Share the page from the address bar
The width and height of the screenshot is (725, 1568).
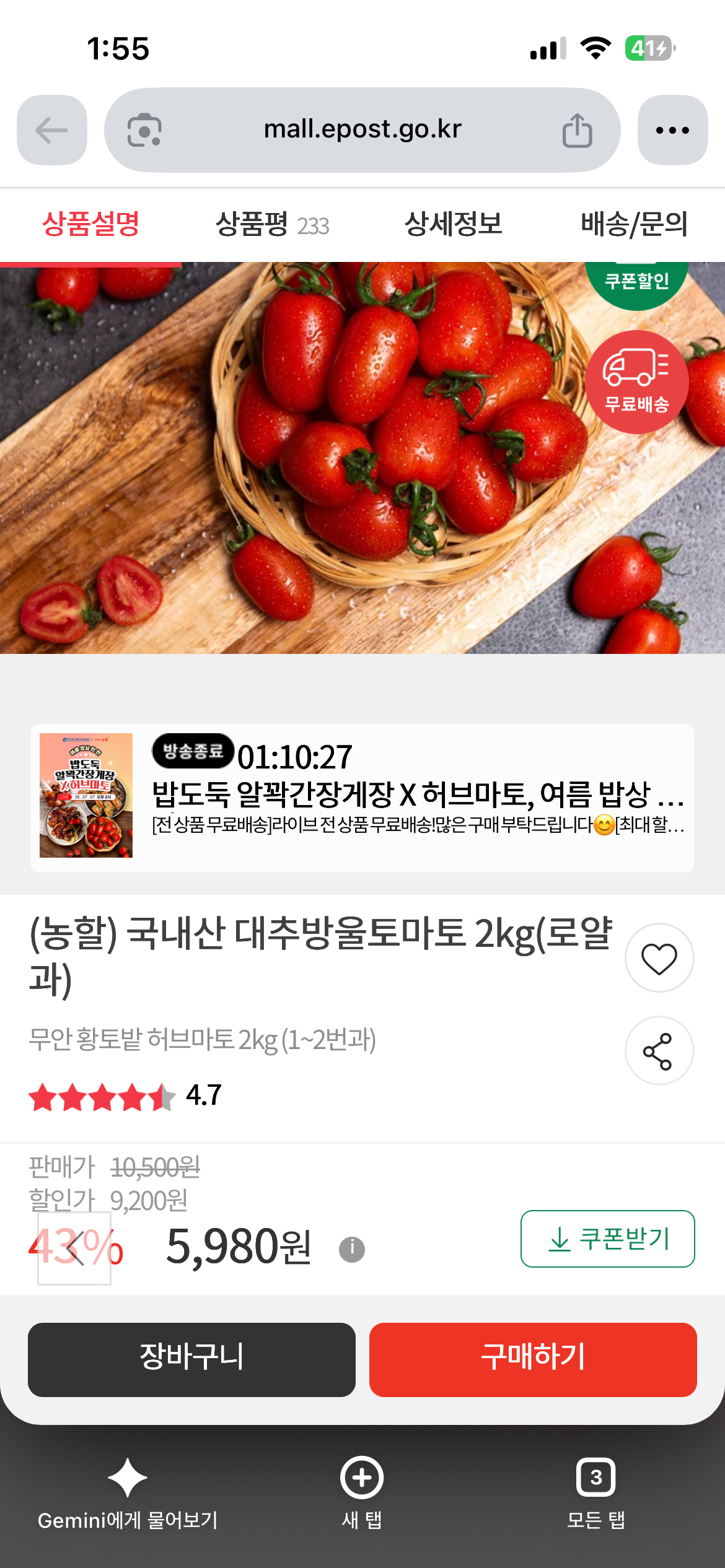[x=577, y=130]
